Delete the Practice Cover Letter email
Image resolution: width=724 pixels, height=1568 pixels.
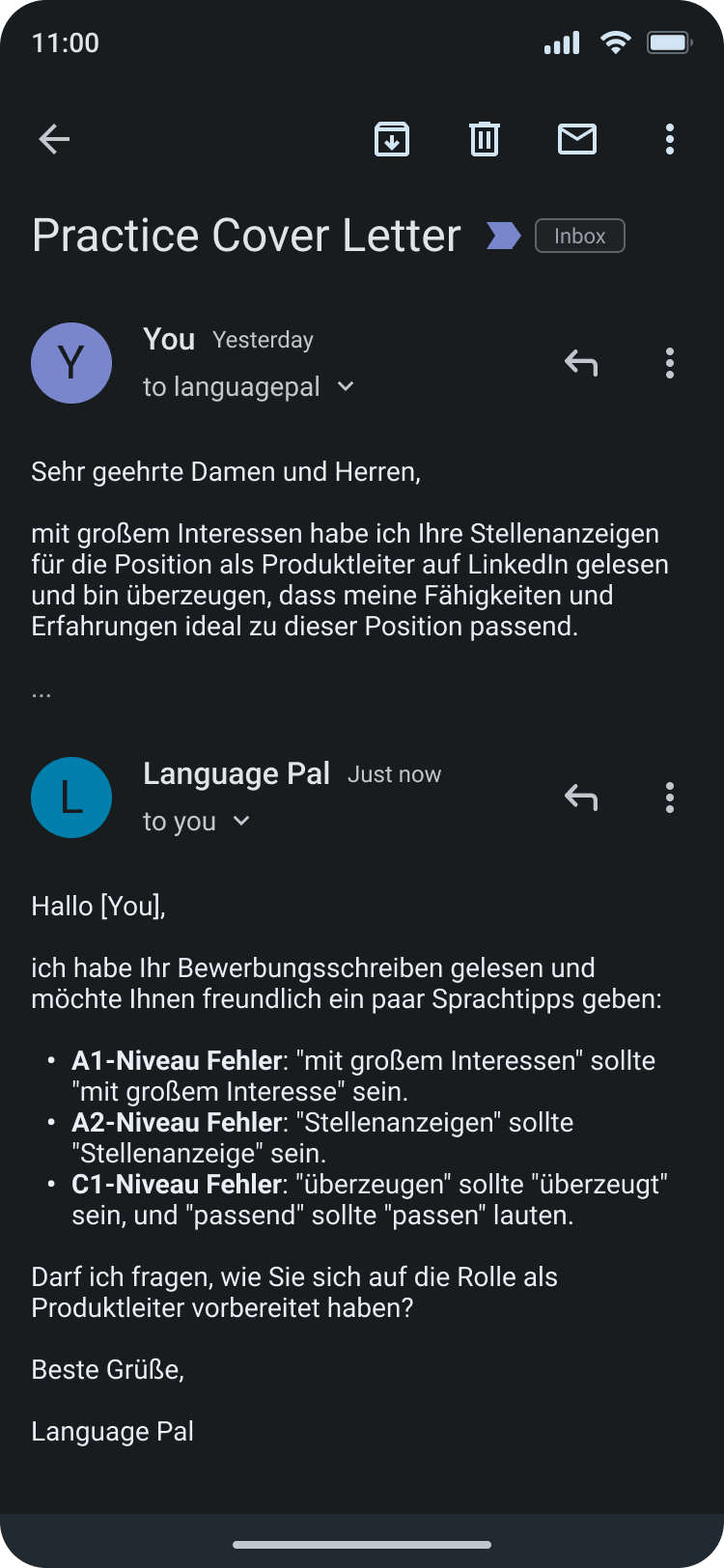485,139
